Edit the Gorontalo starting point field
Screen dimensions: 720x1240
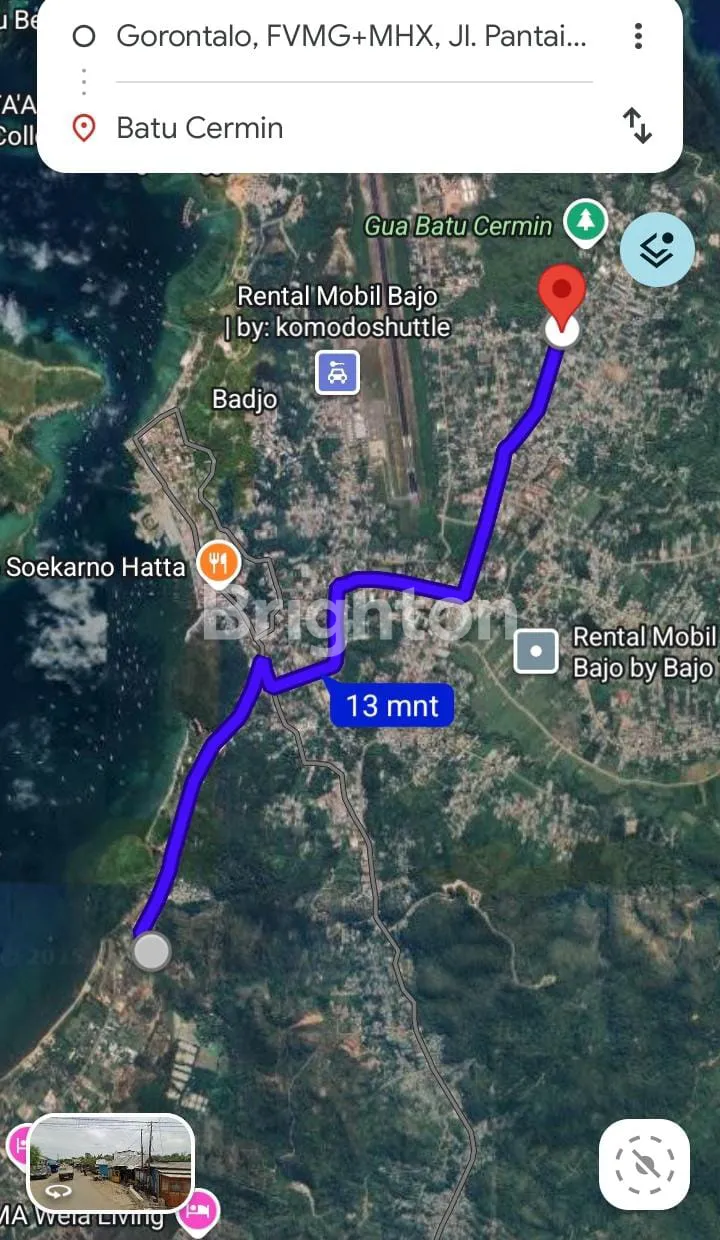point(350,38)
